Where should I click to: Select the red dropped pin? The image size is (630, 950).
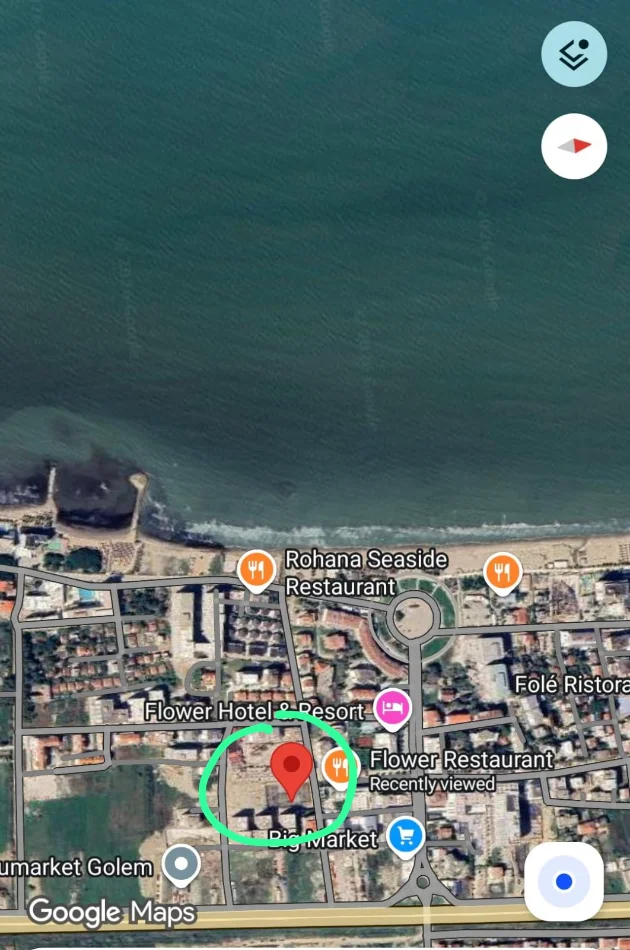pyautogui.click(x=292, y=769)
